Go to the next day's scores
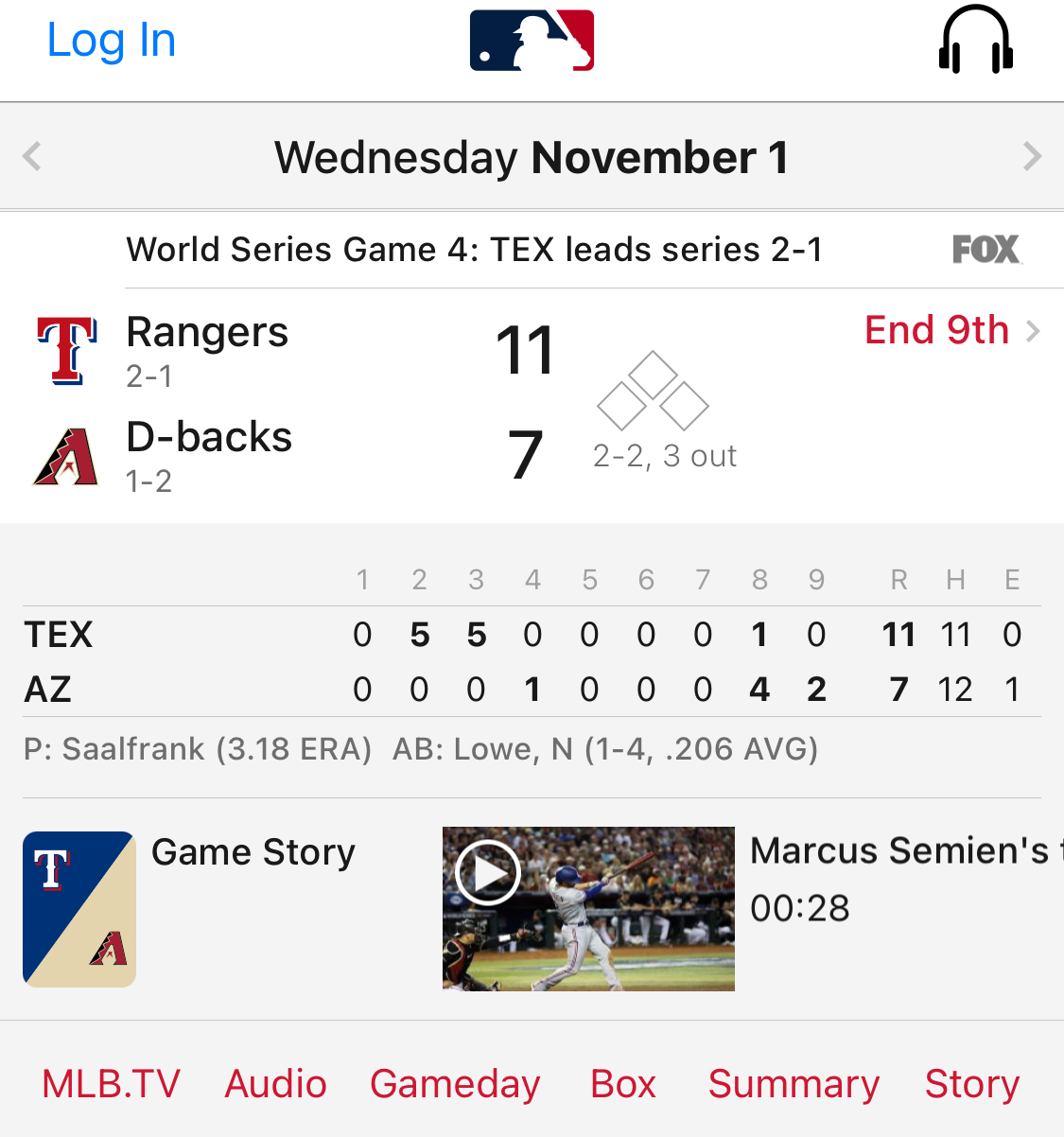Screen dimensions: 1064x1137 (1032, 156)
